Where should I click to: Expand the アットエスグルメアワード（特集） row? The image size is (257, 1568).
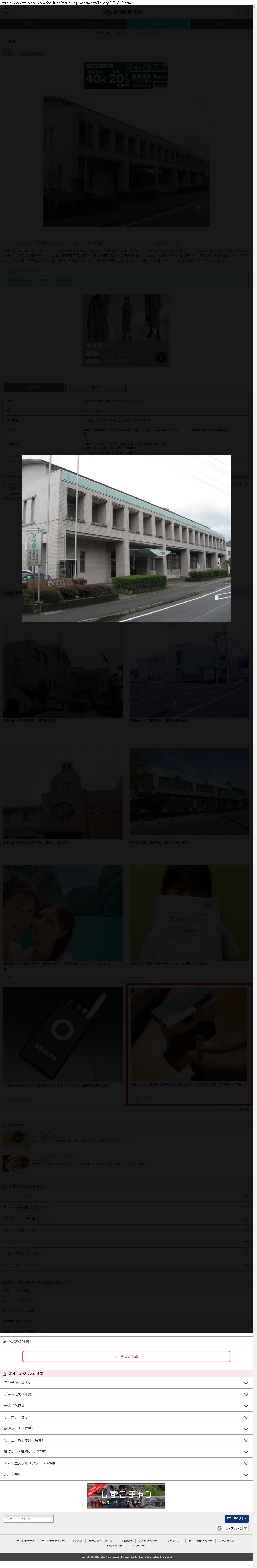(x=126, y=1463)
